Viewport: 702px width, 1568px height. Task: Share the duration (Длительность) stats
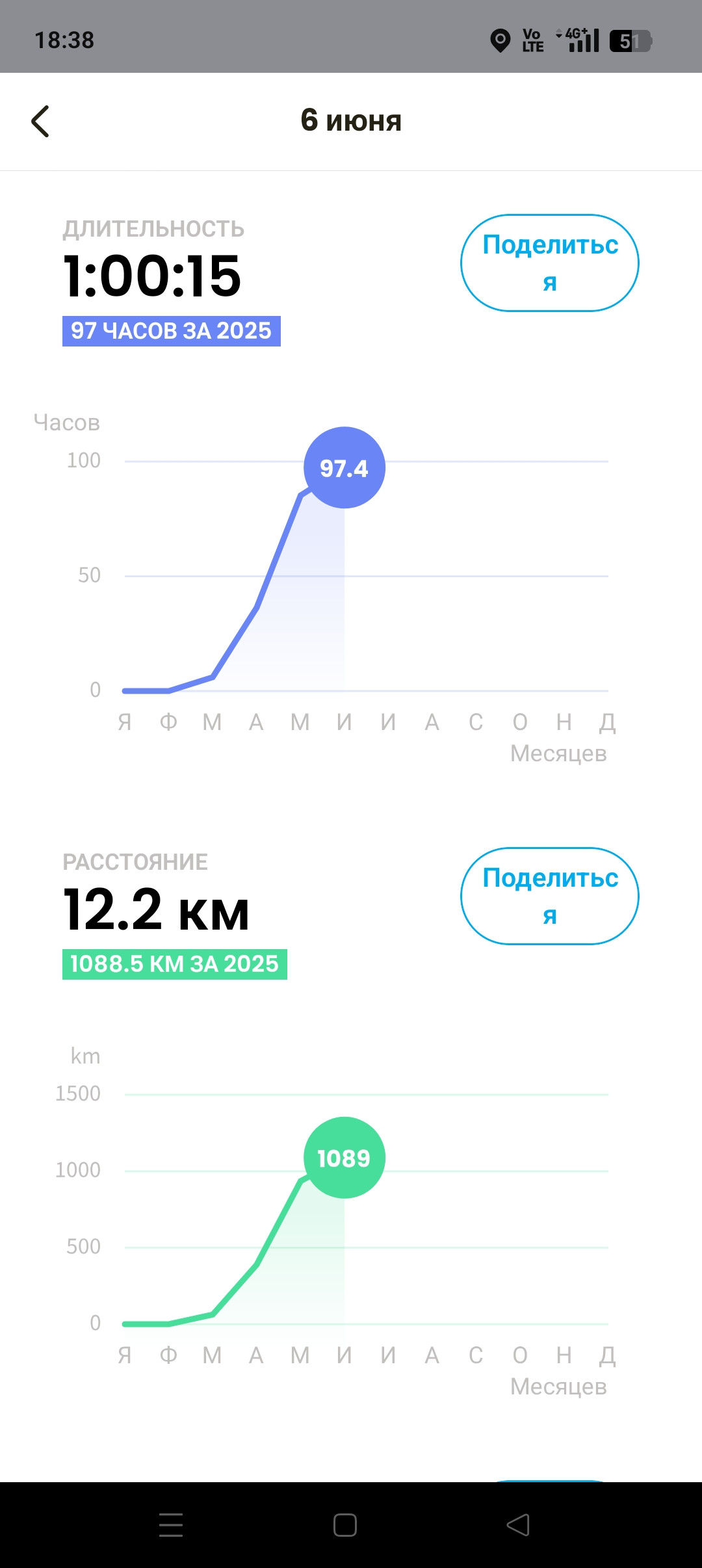click(x=550, y=263)
